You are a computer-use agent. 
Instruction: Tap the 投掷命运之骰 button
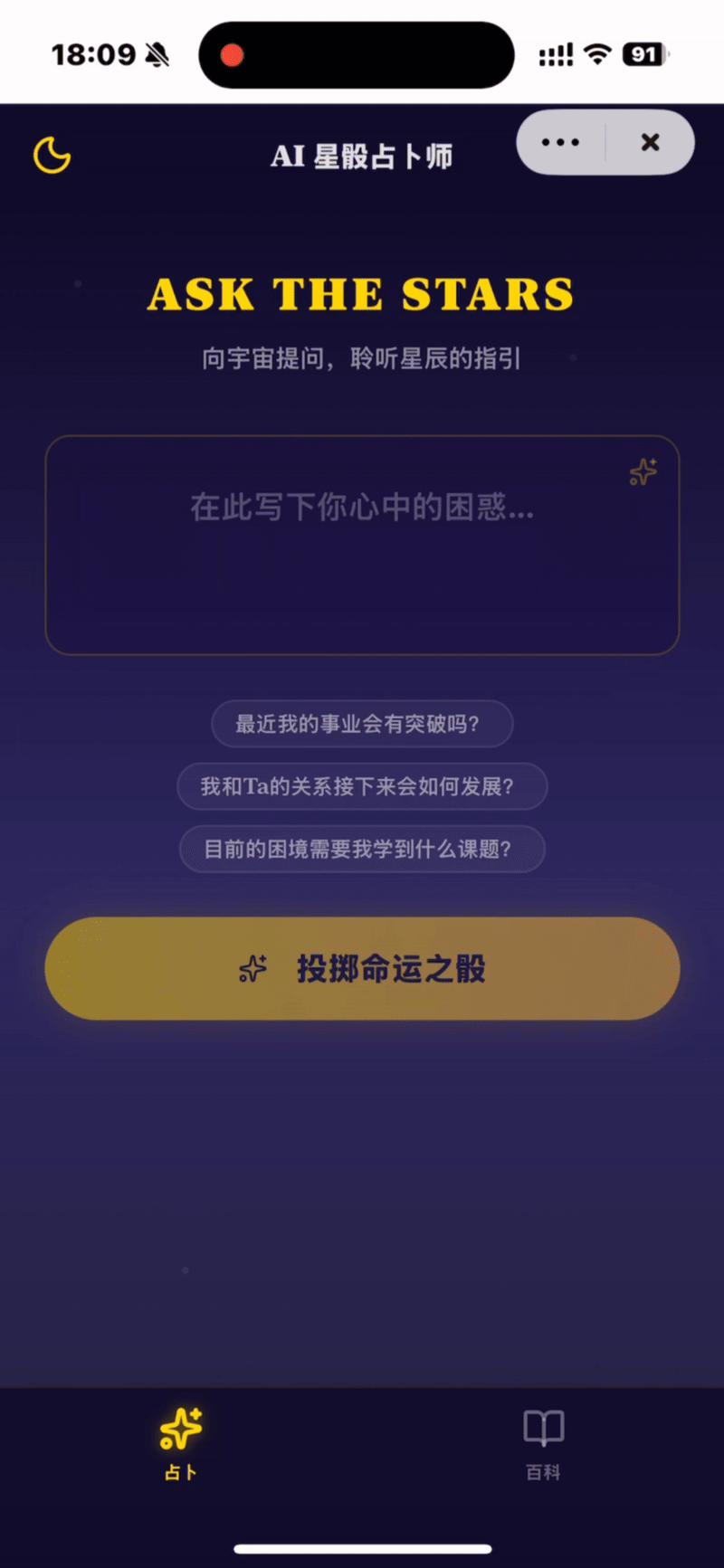tap(362, 968)
